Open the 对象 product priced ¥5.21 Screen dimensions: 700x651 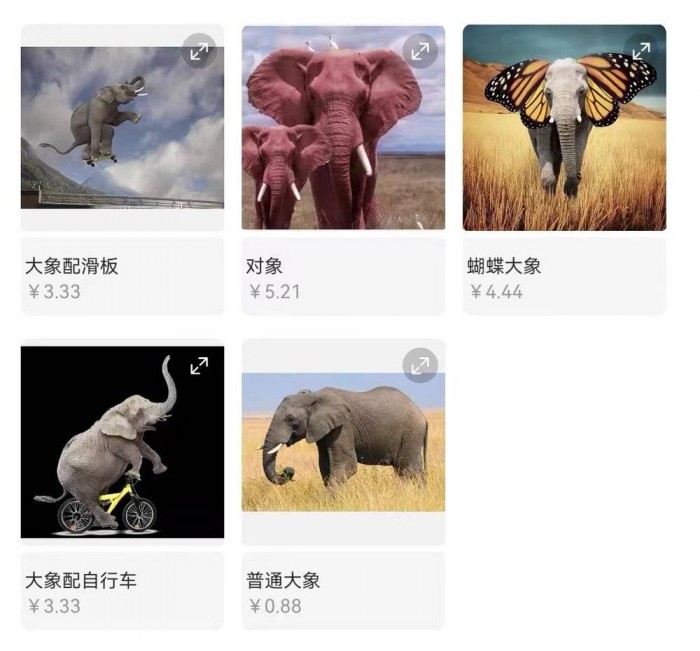[343, 278]
